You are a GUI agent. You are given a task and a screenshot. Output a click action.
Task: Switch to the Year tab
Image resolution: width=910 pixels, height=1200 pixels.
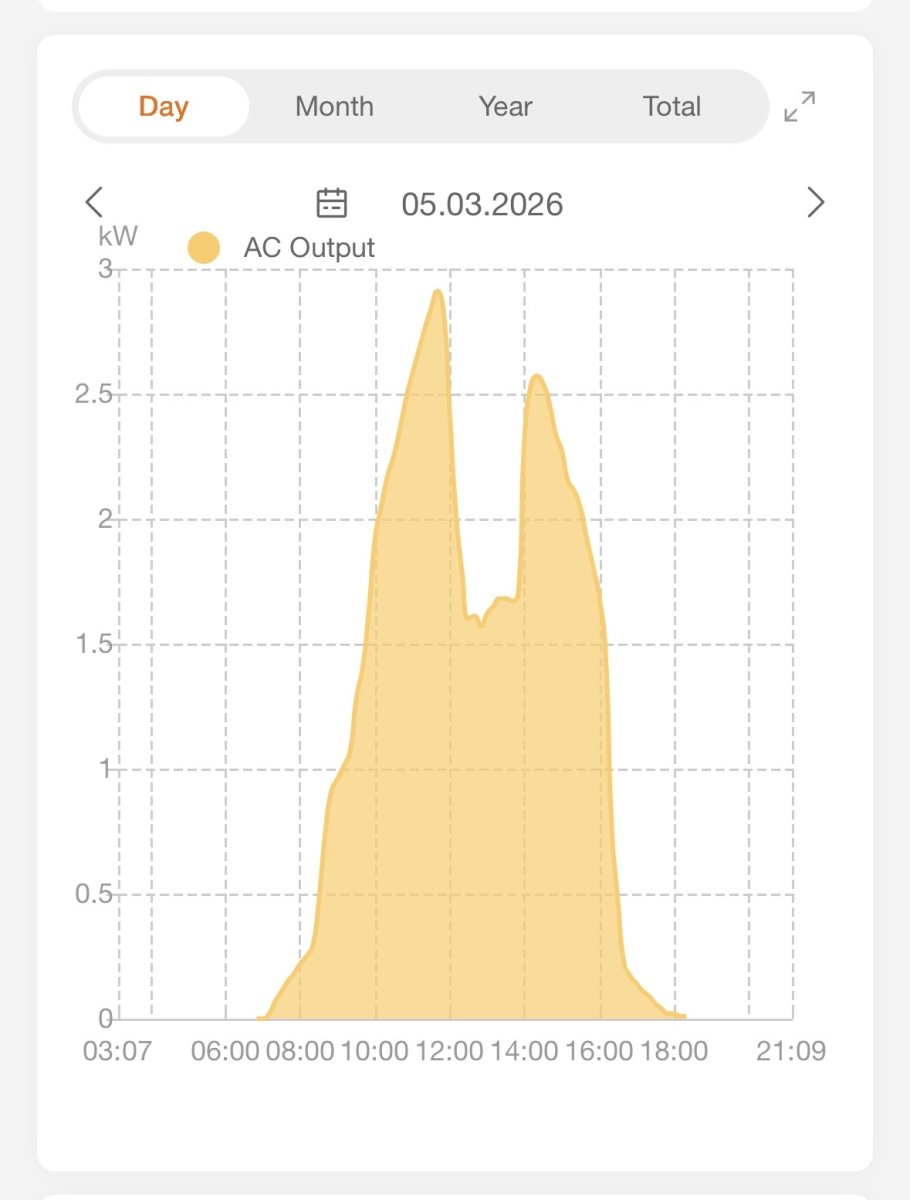coord(505,107)
